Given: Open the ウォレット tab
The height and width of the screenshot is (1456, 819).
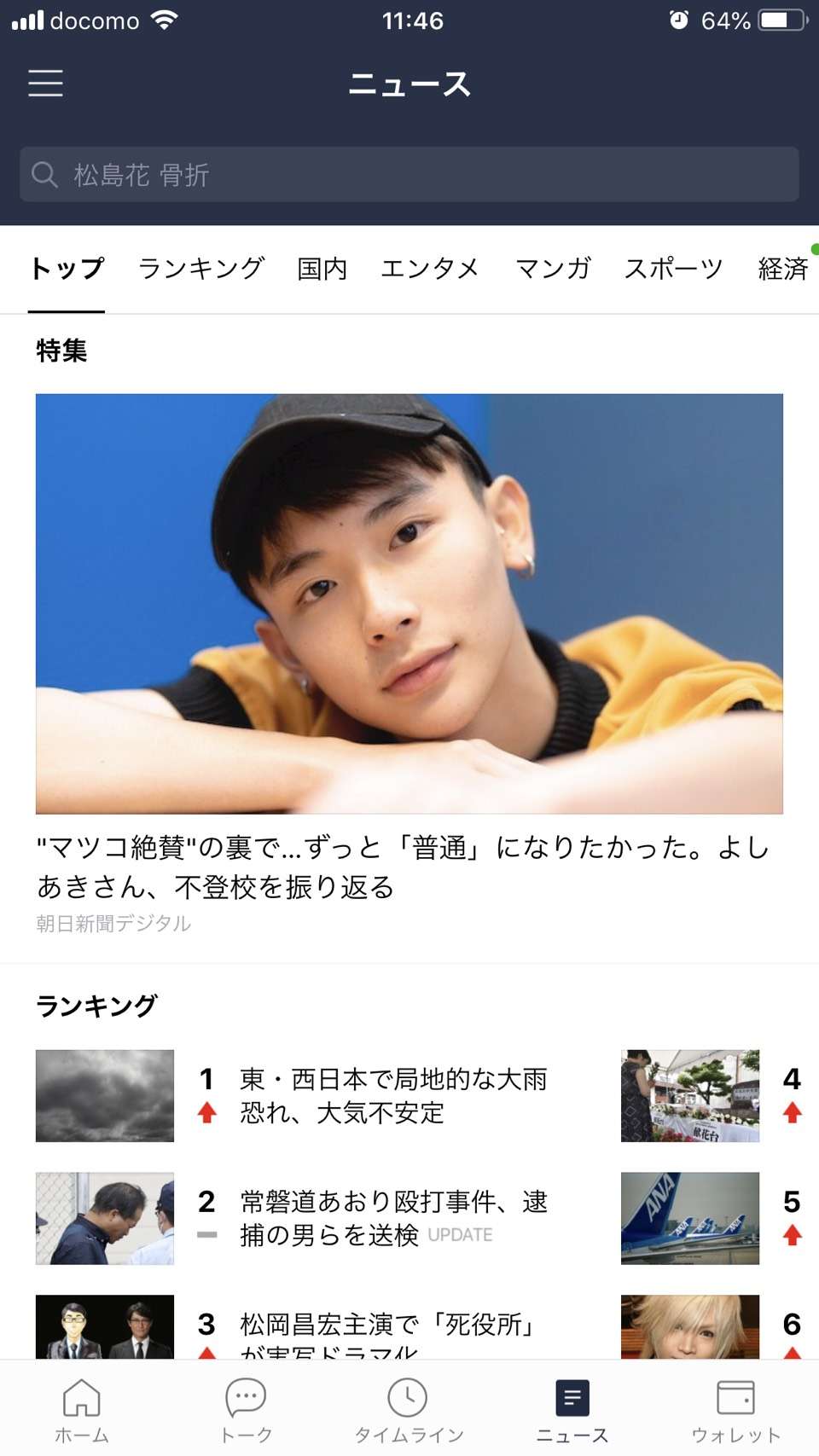Looking at the screenshot, I should tap(735, 1410).
